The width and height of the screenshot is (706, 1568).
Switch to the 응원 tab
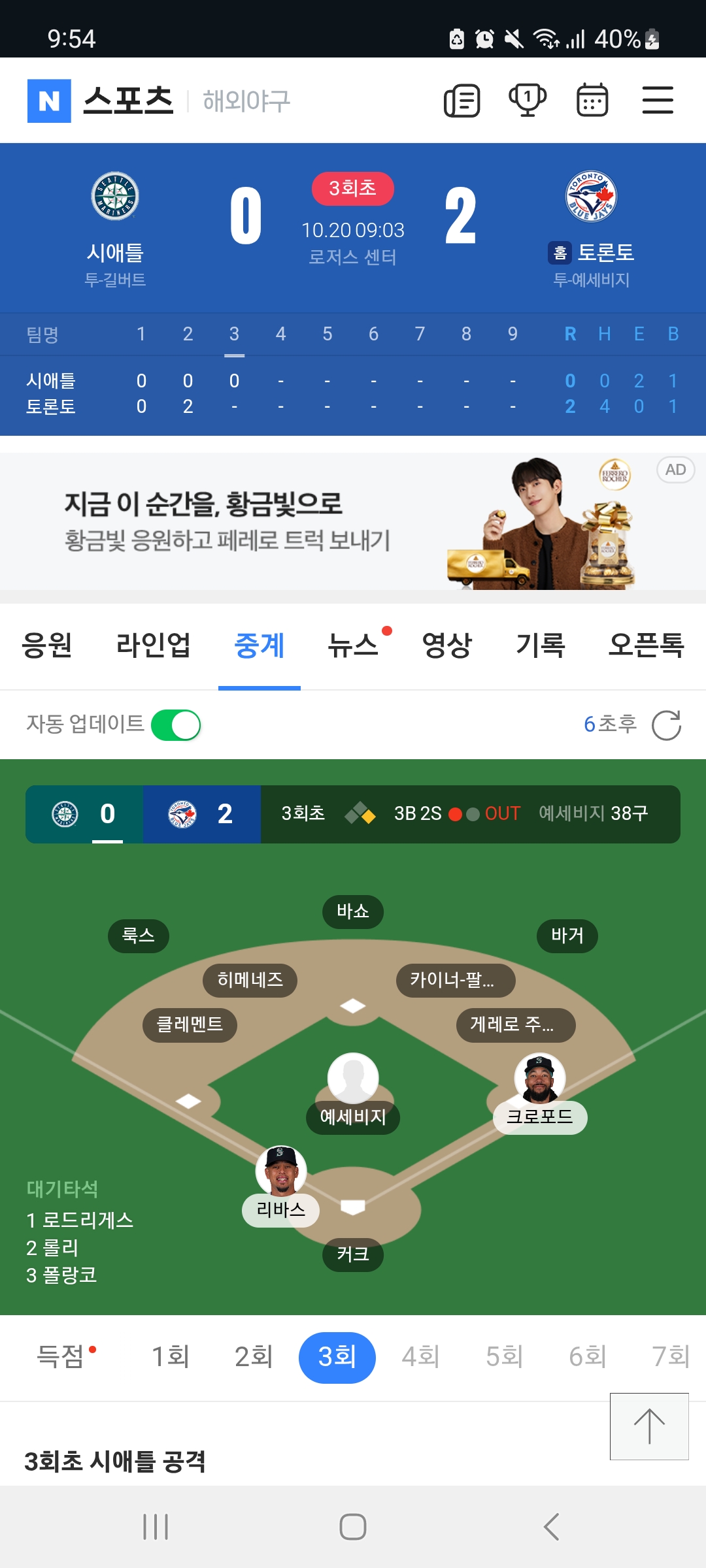tap(47, 645)
